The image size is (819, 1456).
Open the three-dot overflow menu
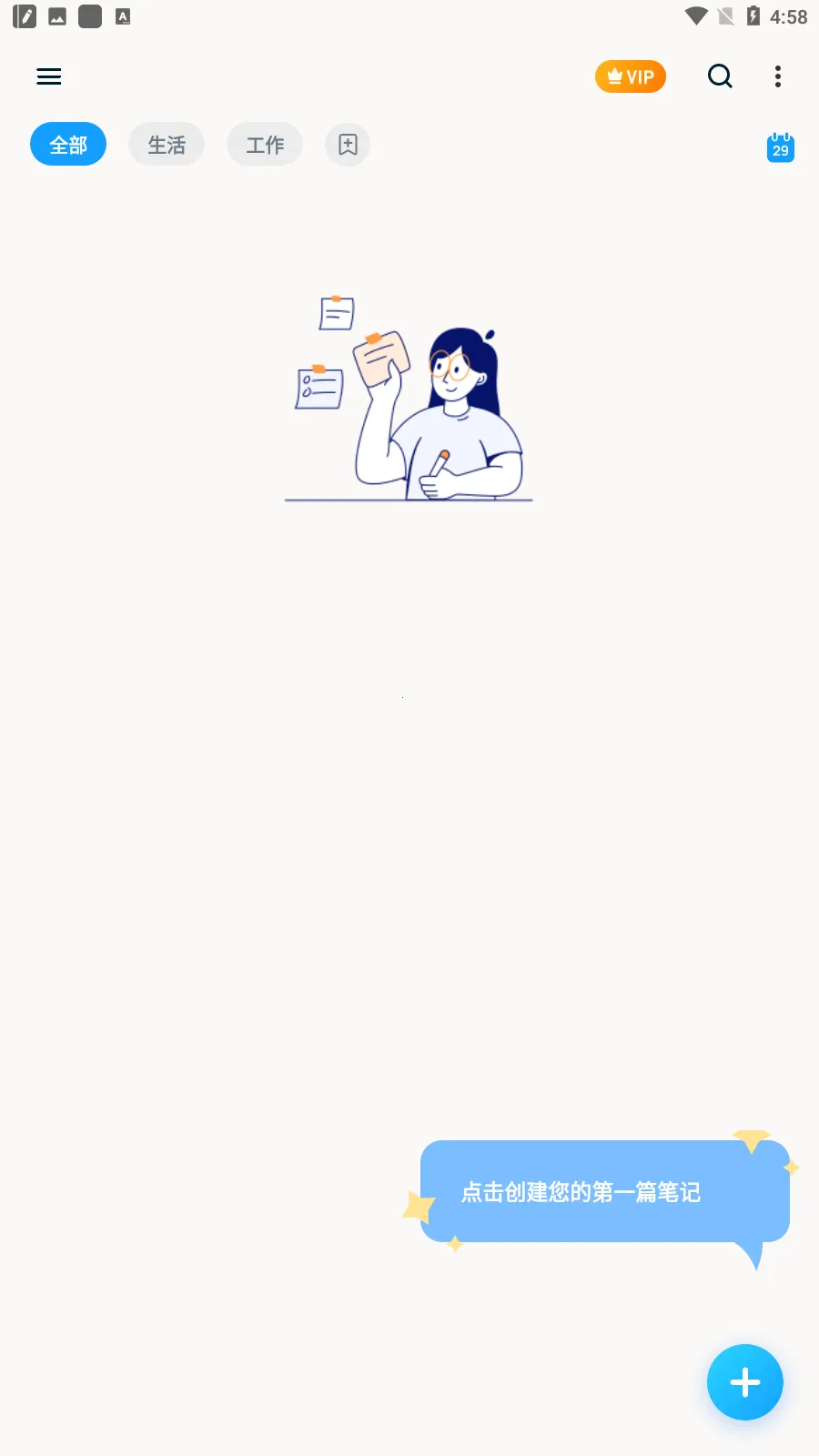click(778, 76)
